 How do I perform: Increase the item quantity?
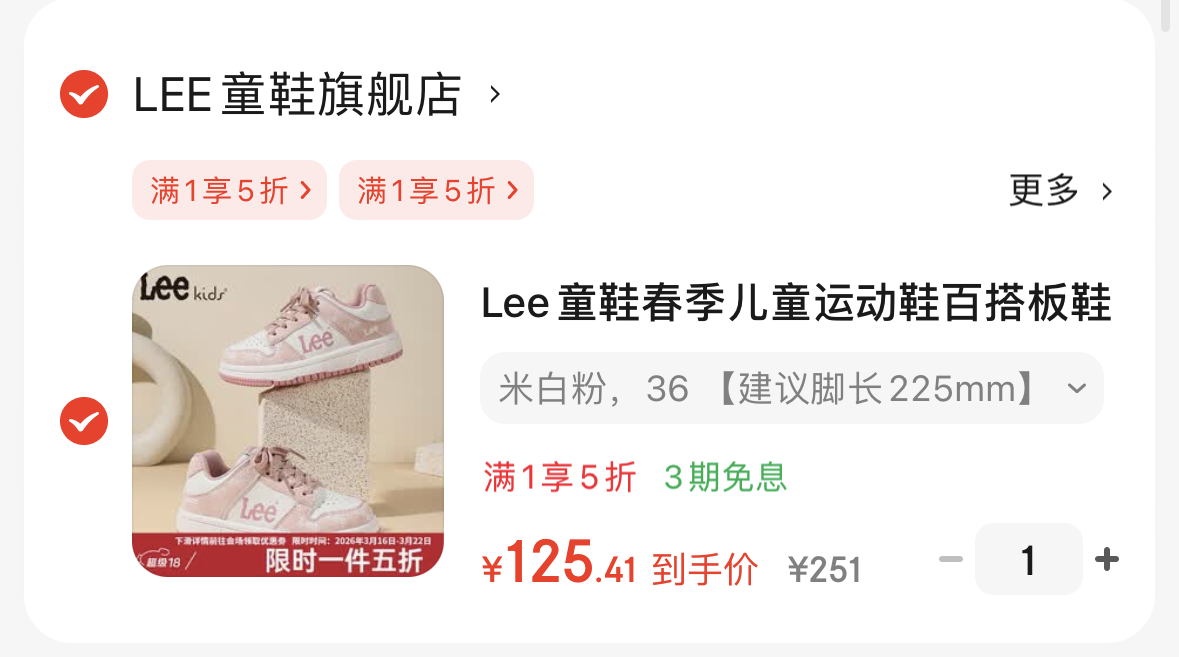[x=1106, y=559]
